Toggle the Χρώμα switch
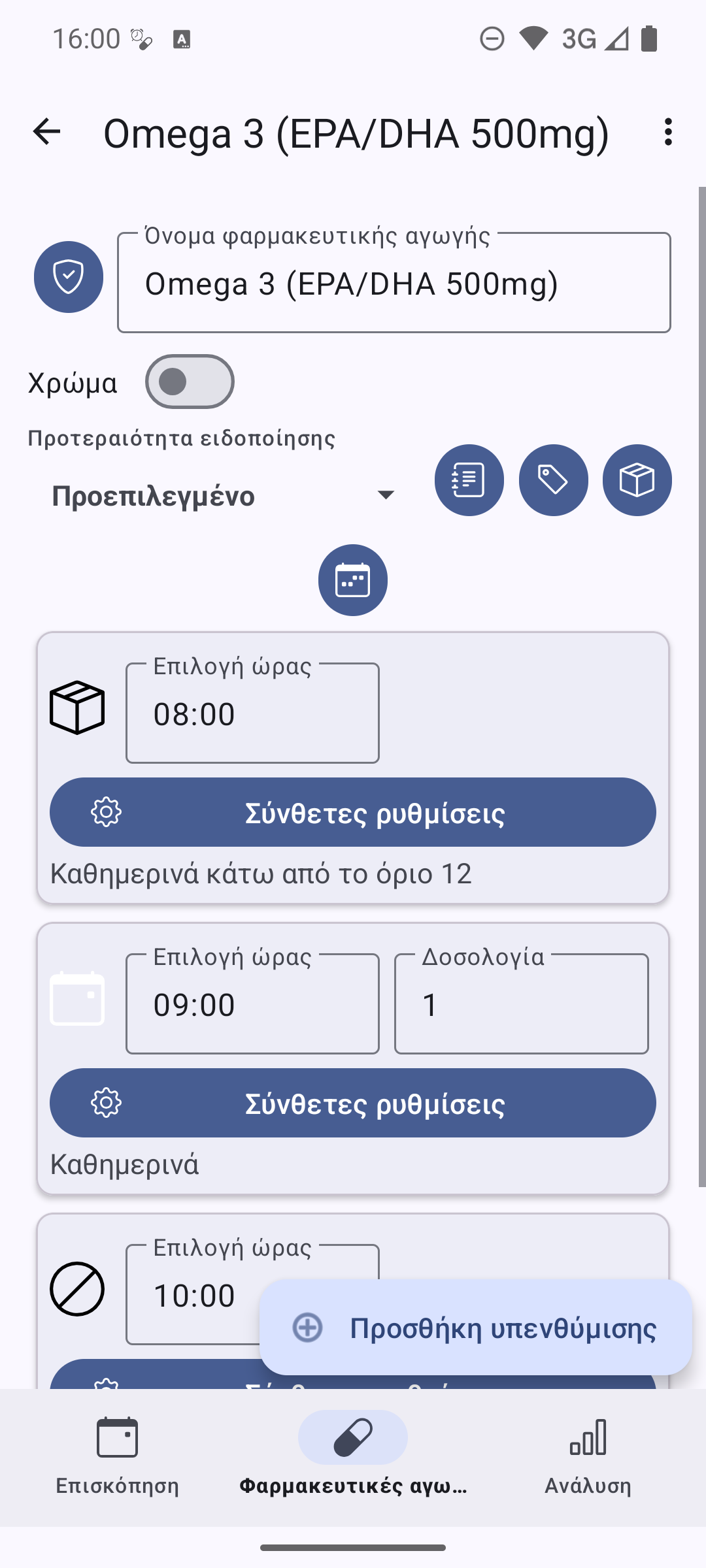The height and width of the screenshot is (1568, 706). pyautogui.click(x=190, y=382)
